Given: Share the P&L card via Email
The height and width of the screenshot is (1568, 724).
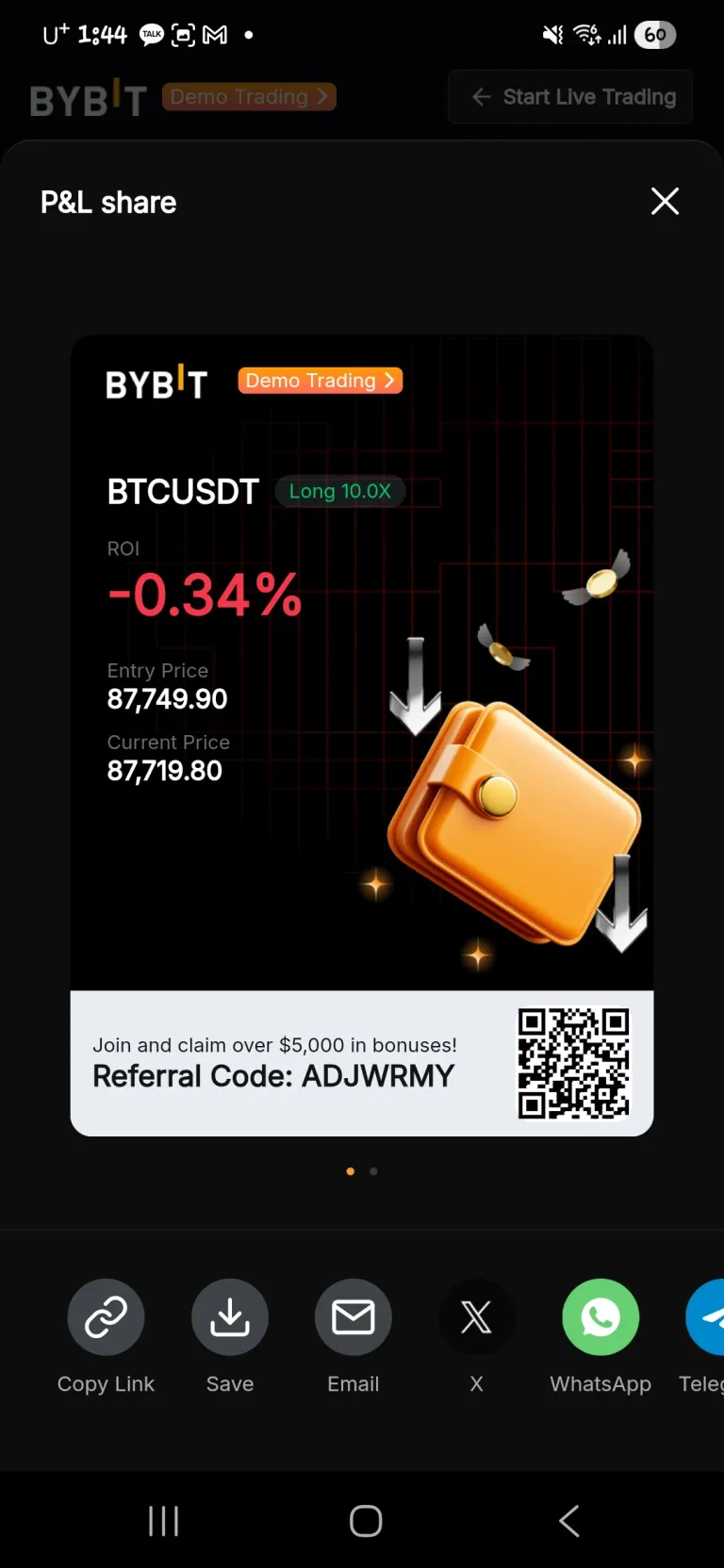Looking at the screenshot, I should click(x=354, y=1316).
